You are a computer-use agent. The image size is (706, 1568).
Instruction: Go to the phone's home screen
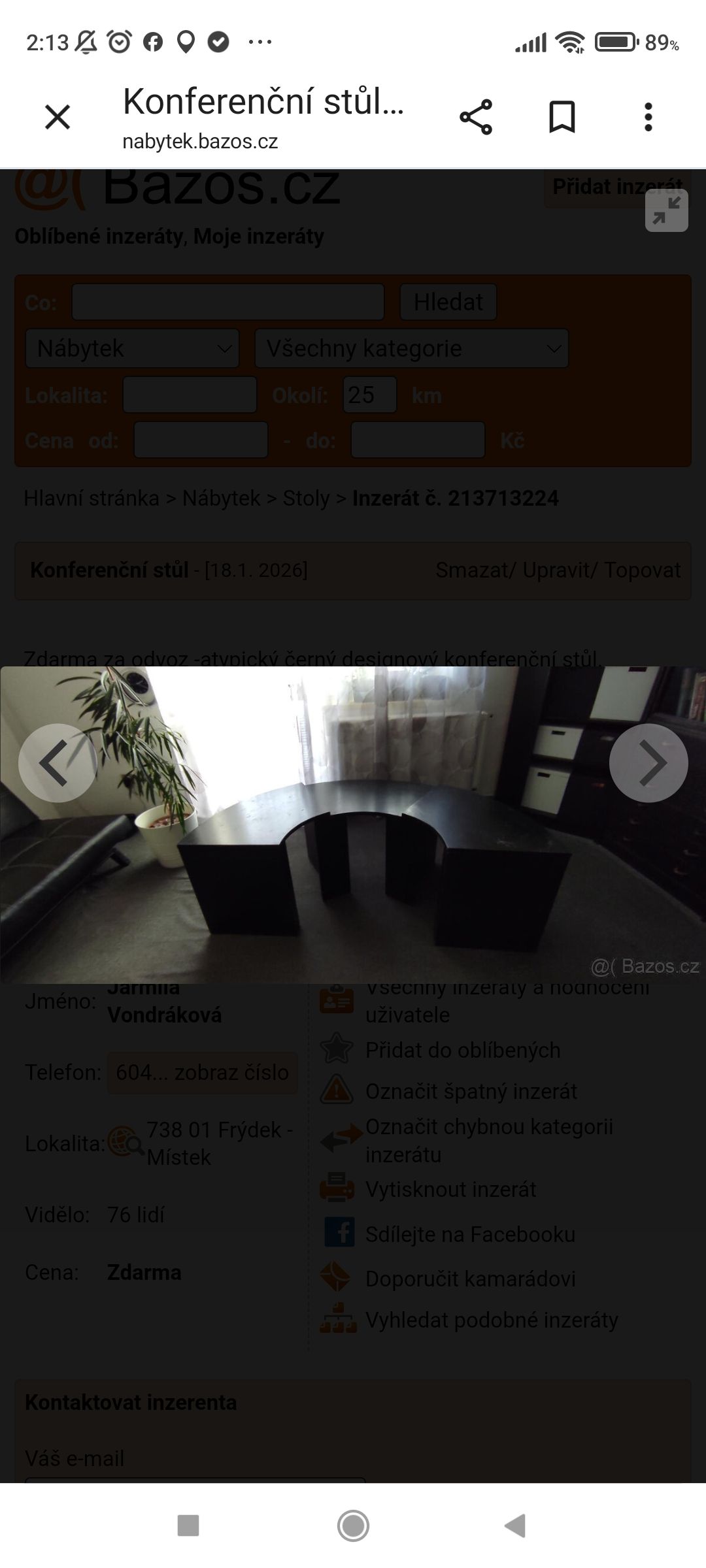(x=353, y=1526)
